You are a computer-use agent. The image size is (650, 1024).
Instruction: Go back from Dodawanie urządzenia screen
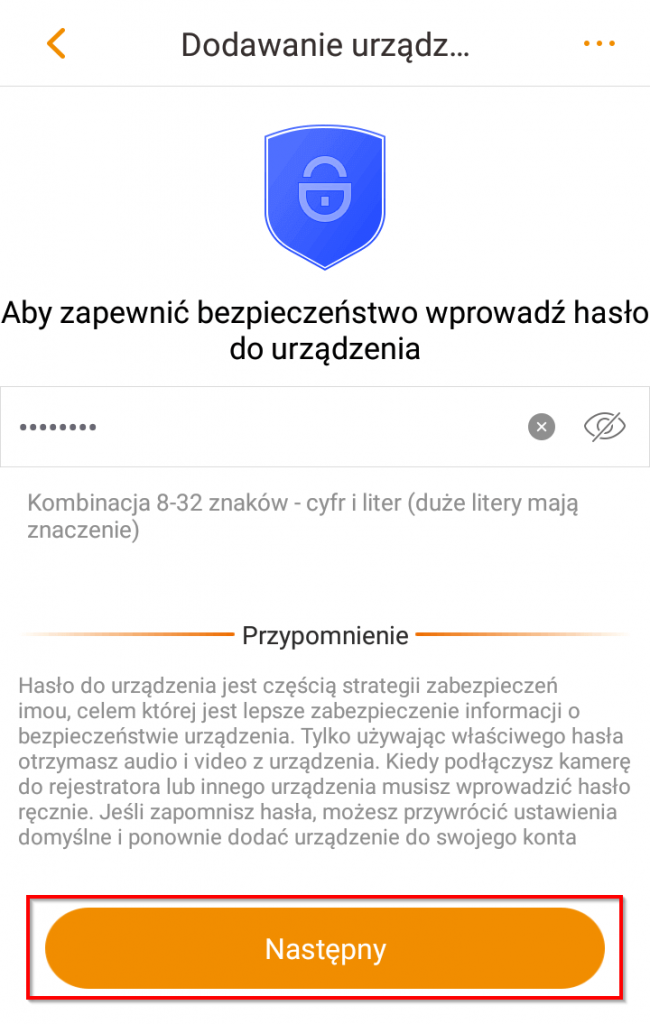coord(56,44)
